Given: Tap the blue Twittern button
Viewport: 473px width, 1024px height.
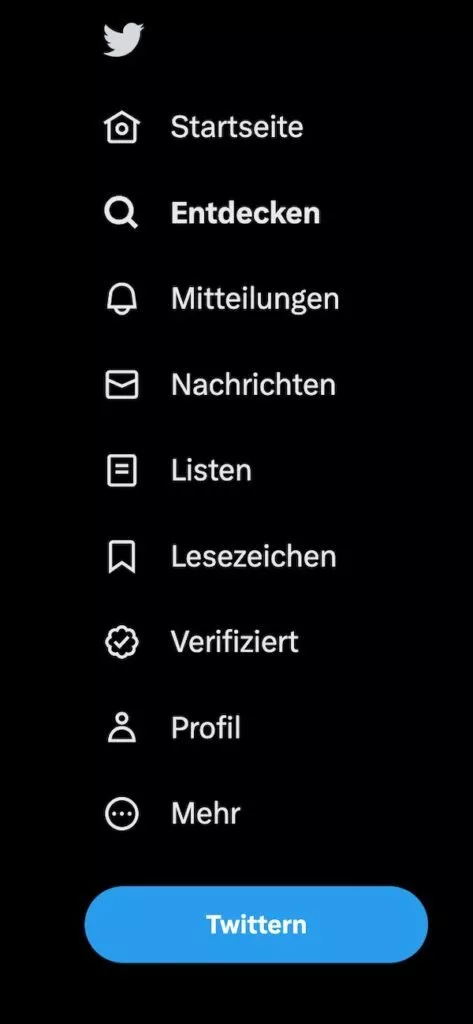Looking at the screenshot, I should point(256,924).
